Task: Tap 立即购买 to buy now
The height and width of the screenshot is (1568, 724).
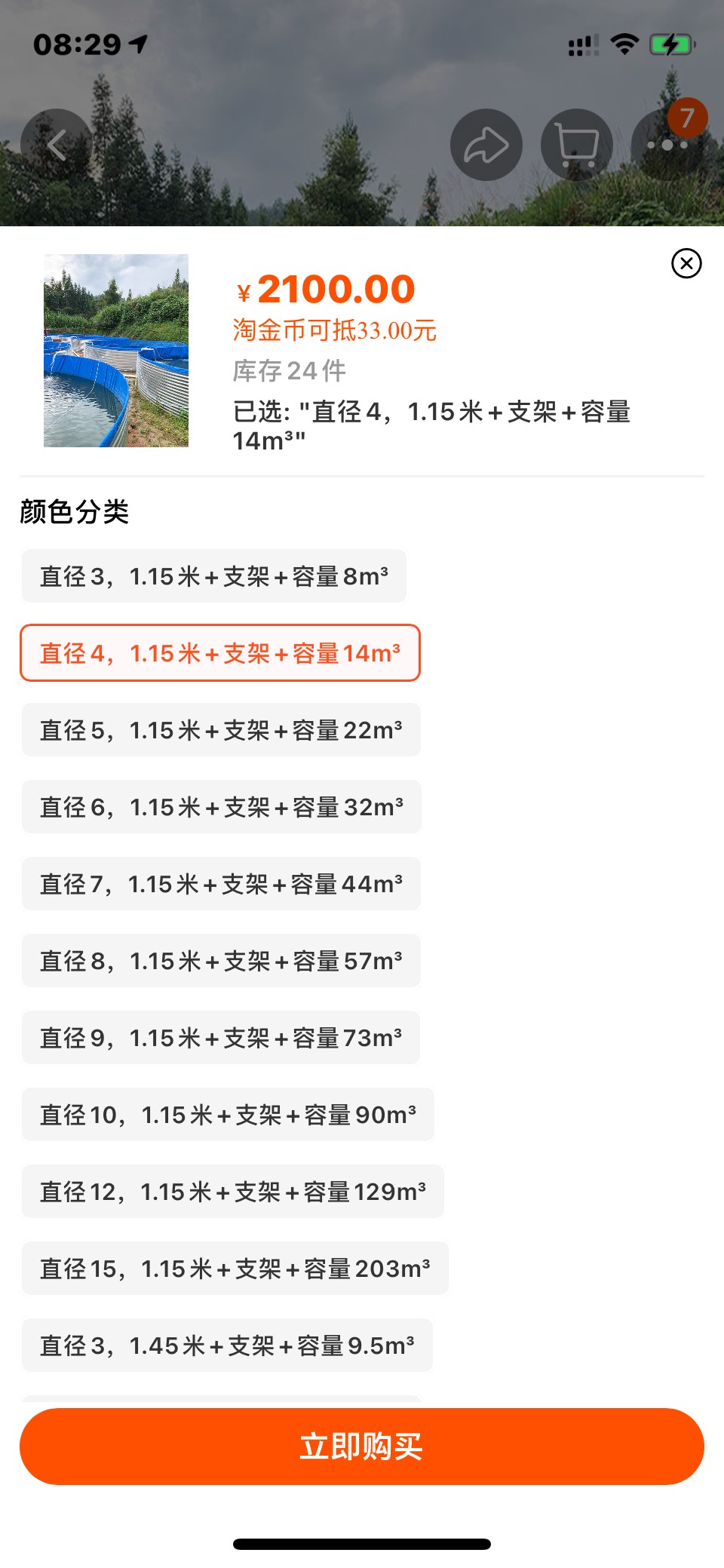Action: [362, 1446]
